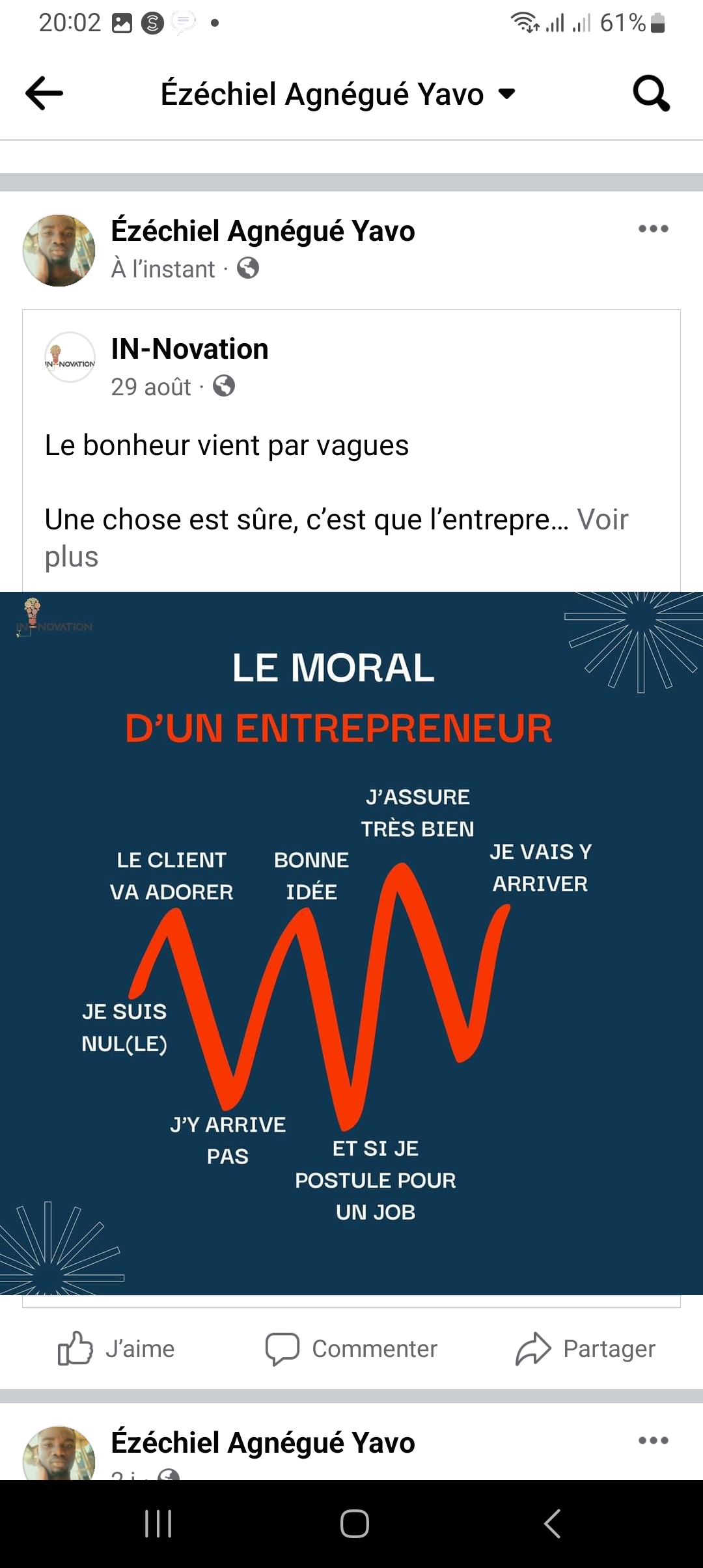The width and height of the screenshot is (703, 1568).
Task: Go back using the top-left arrow
Action: coord(44,94)
